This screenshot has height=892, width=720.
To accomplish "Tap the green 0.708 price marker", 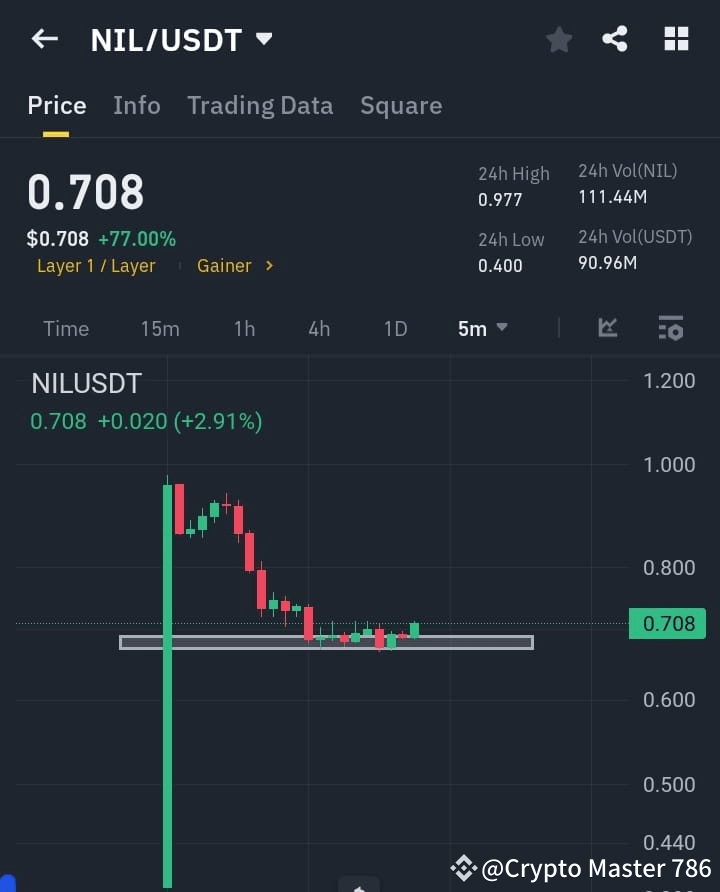I will (667, 623).
